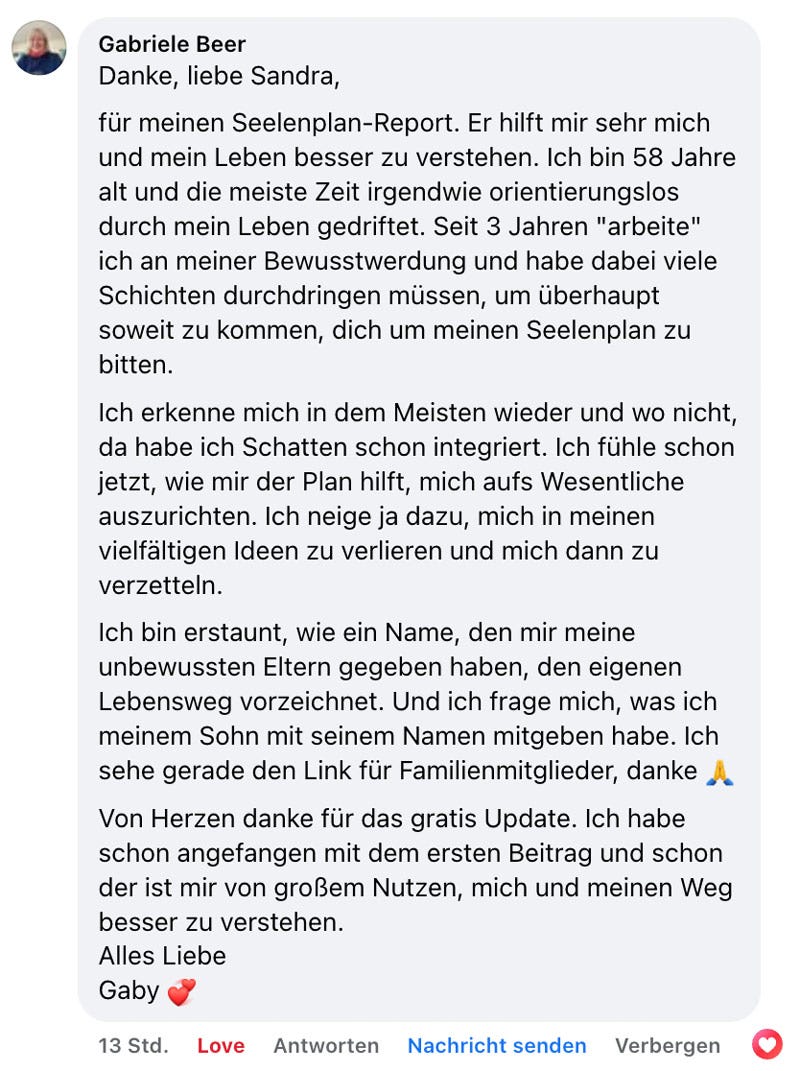Image resolution: width=800 pixels, height=1071 pixels.
Task: Tap Nachricht senden to message Gabriele
Action: pos(497,1046)
